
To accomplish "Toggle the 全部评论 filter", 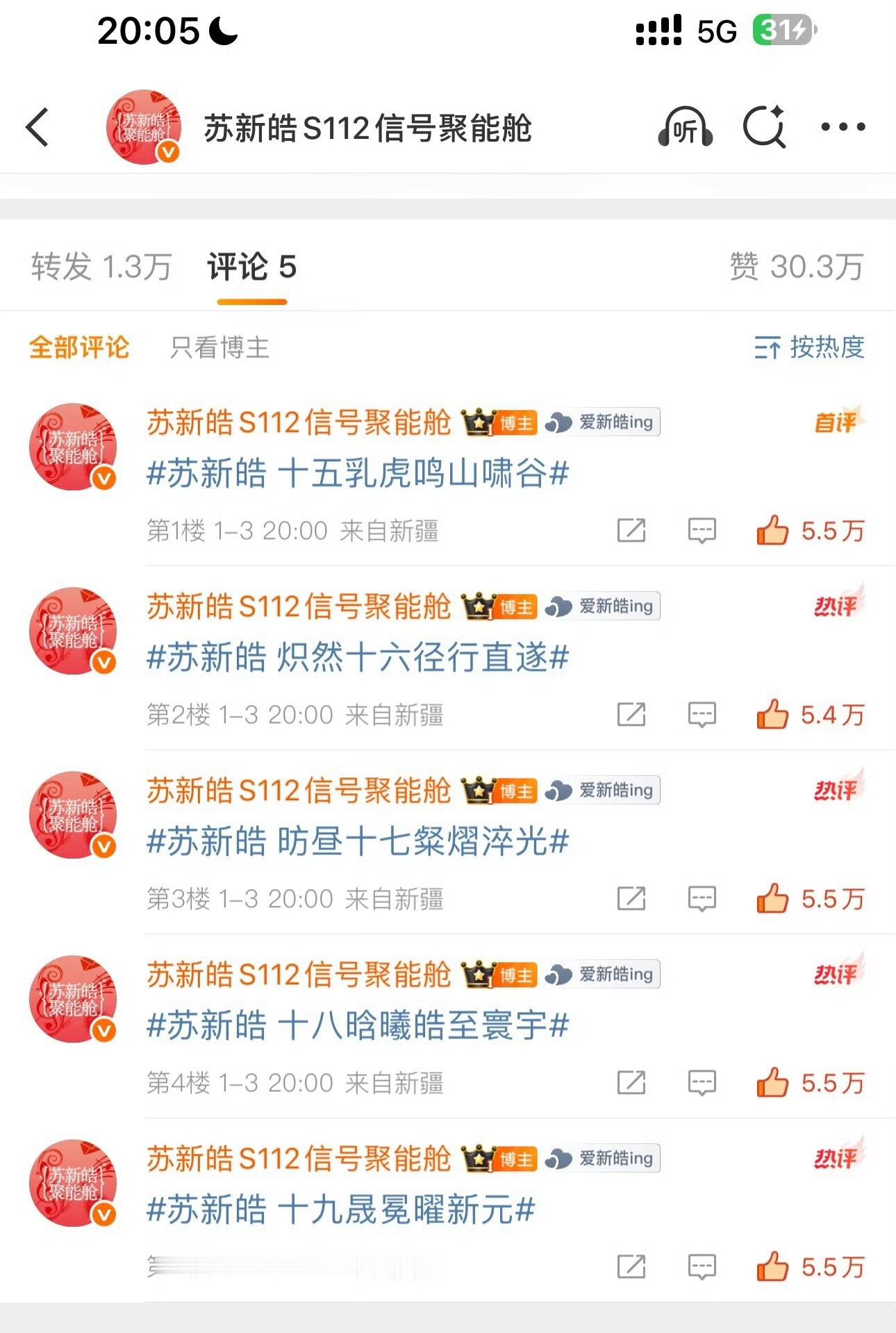I will coord(80,349).
